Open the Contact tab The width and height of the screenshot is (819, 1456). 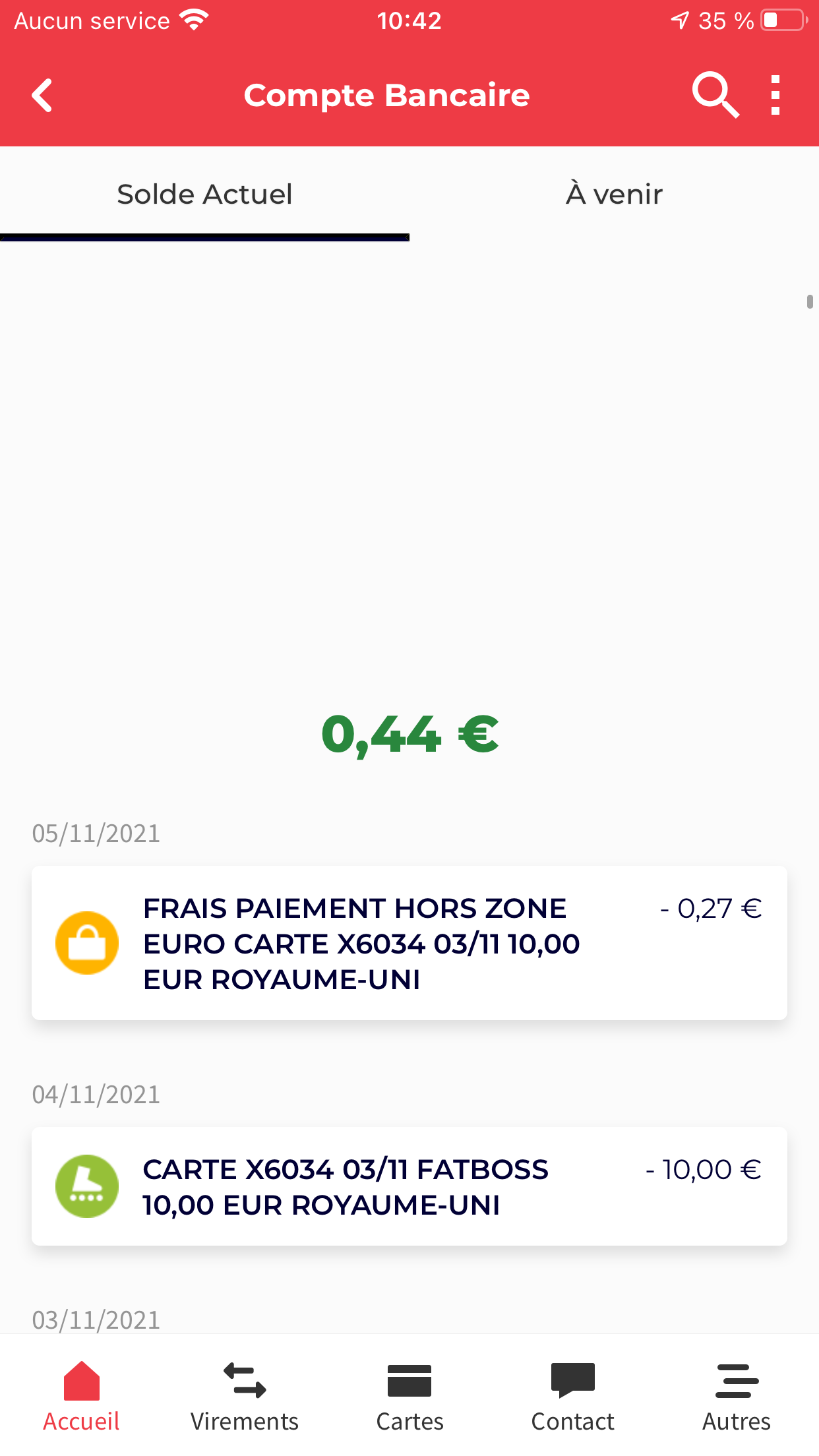tap(573, 1397)
